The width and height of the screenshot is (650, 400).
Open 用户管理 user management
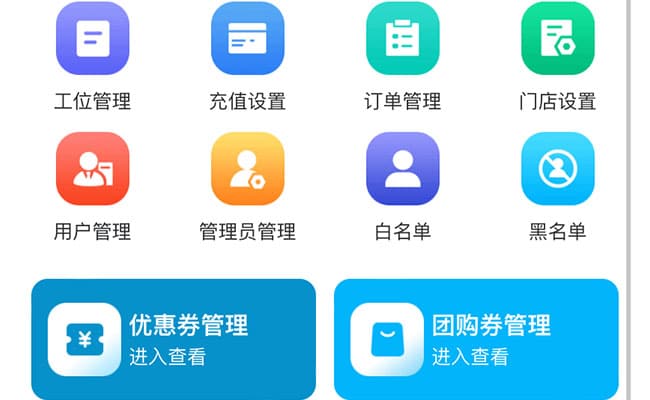coord(92,169)
